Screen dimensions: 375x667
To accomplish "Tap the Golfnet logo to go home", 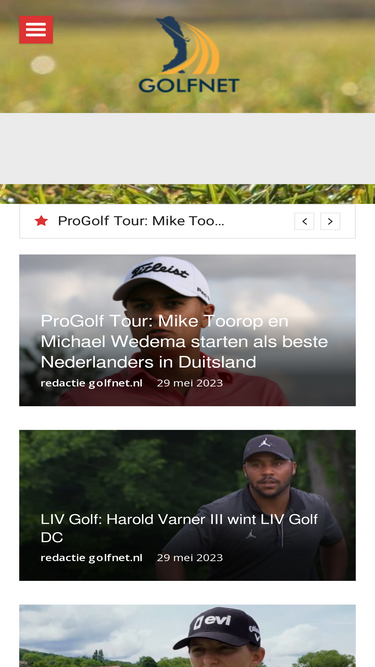I will [x=189, y=54].
